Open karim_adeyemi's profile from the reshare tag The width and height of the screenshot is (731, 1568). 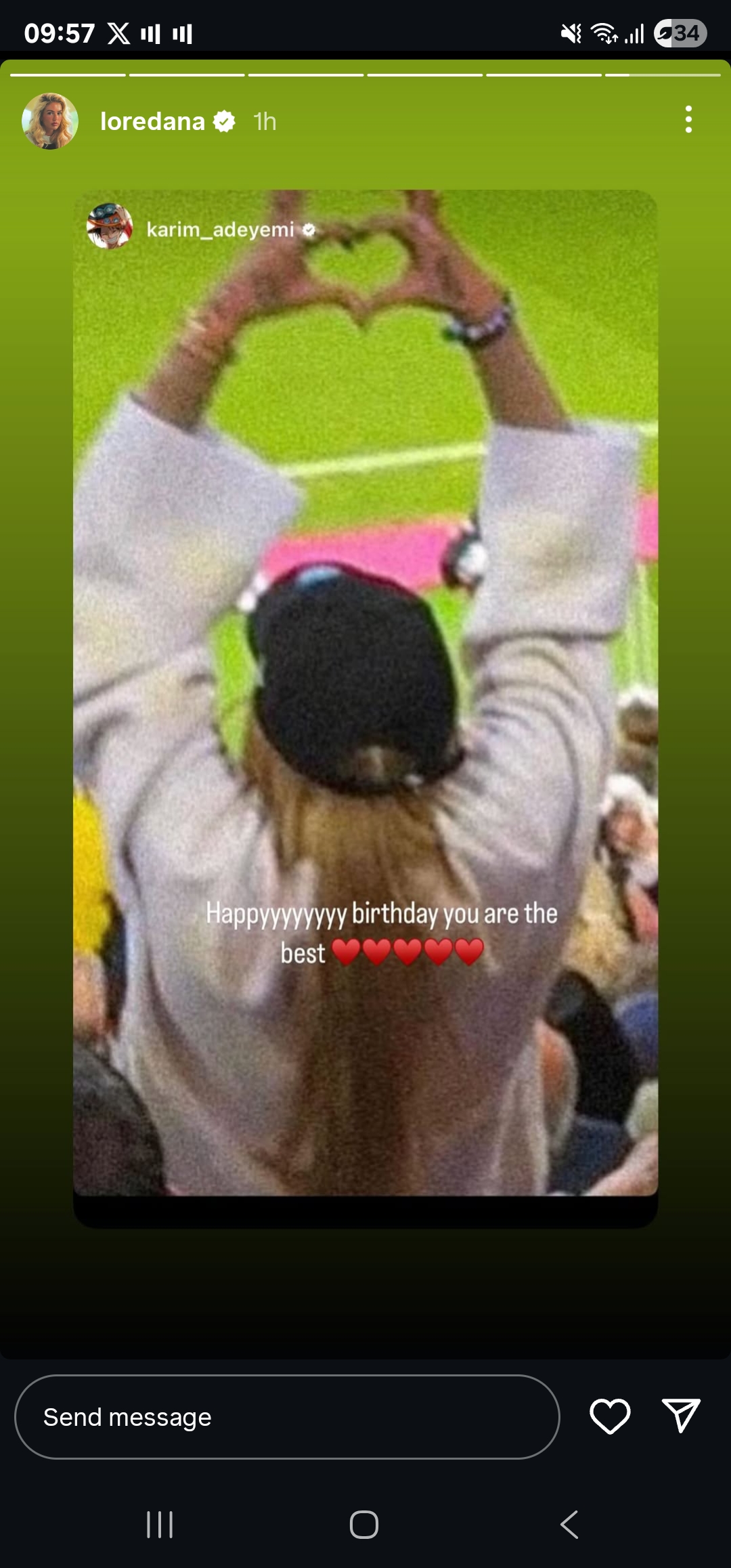220,230
